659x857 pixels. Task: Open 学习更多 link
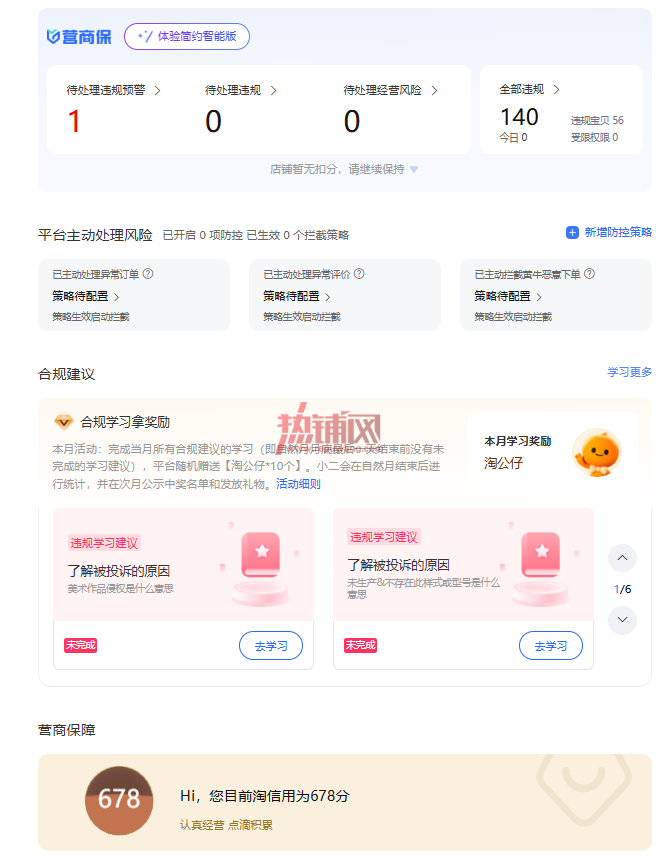[629, 372]
